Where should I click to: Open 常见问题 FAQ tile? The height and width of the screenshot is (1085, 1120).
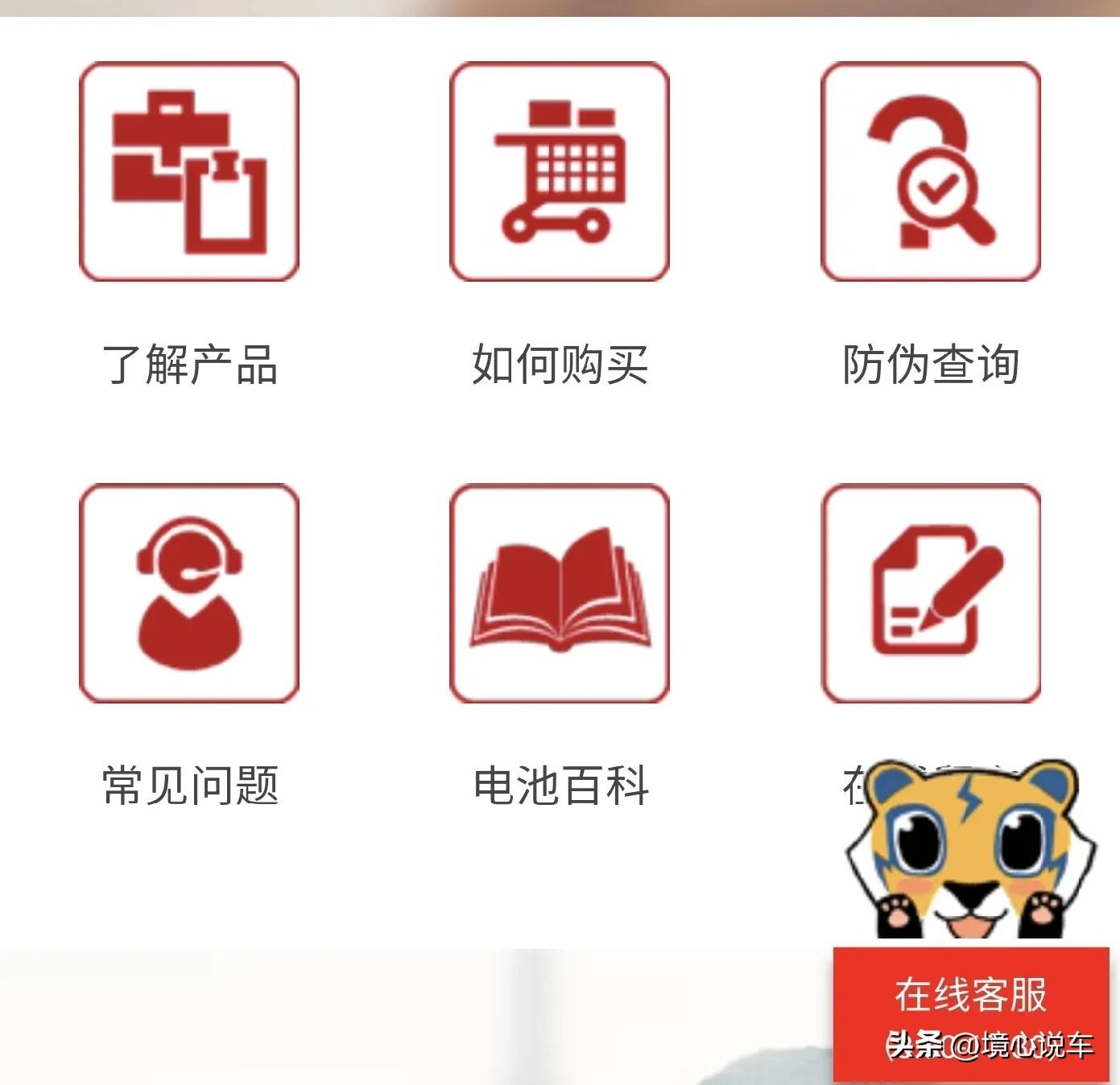tap(189, 593)
